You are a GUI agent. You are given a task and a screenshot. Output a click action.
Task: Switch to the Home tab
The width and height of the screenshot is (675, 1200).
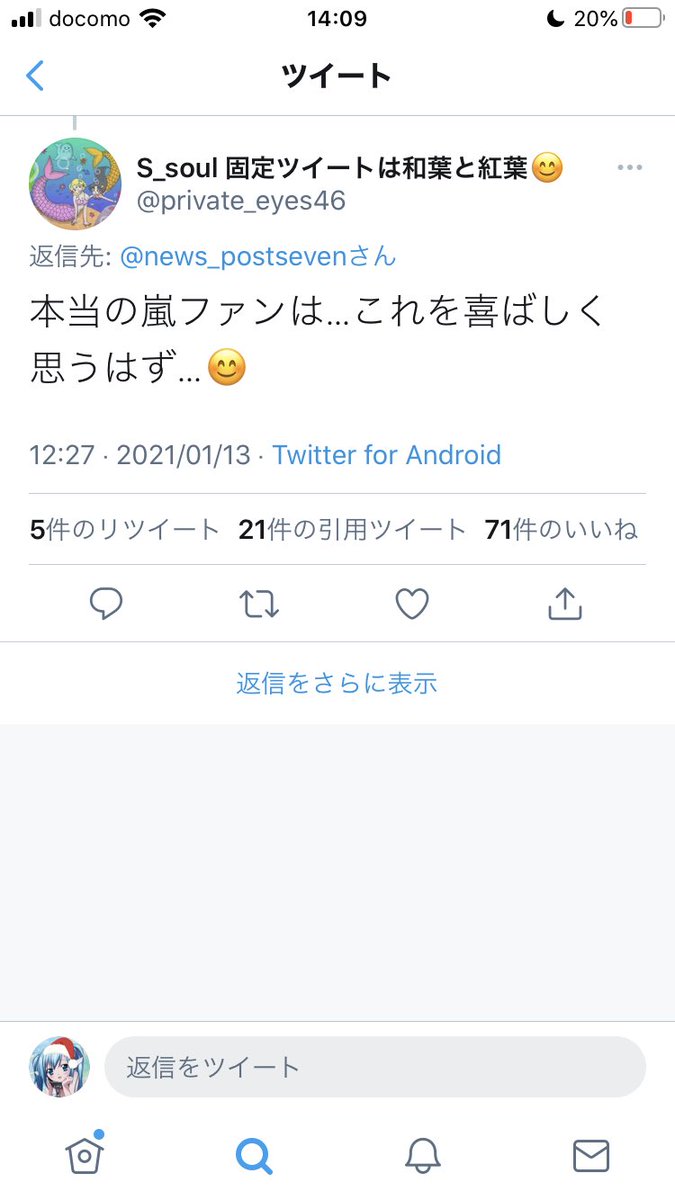pyautogui.click(x=84, y=1156)
